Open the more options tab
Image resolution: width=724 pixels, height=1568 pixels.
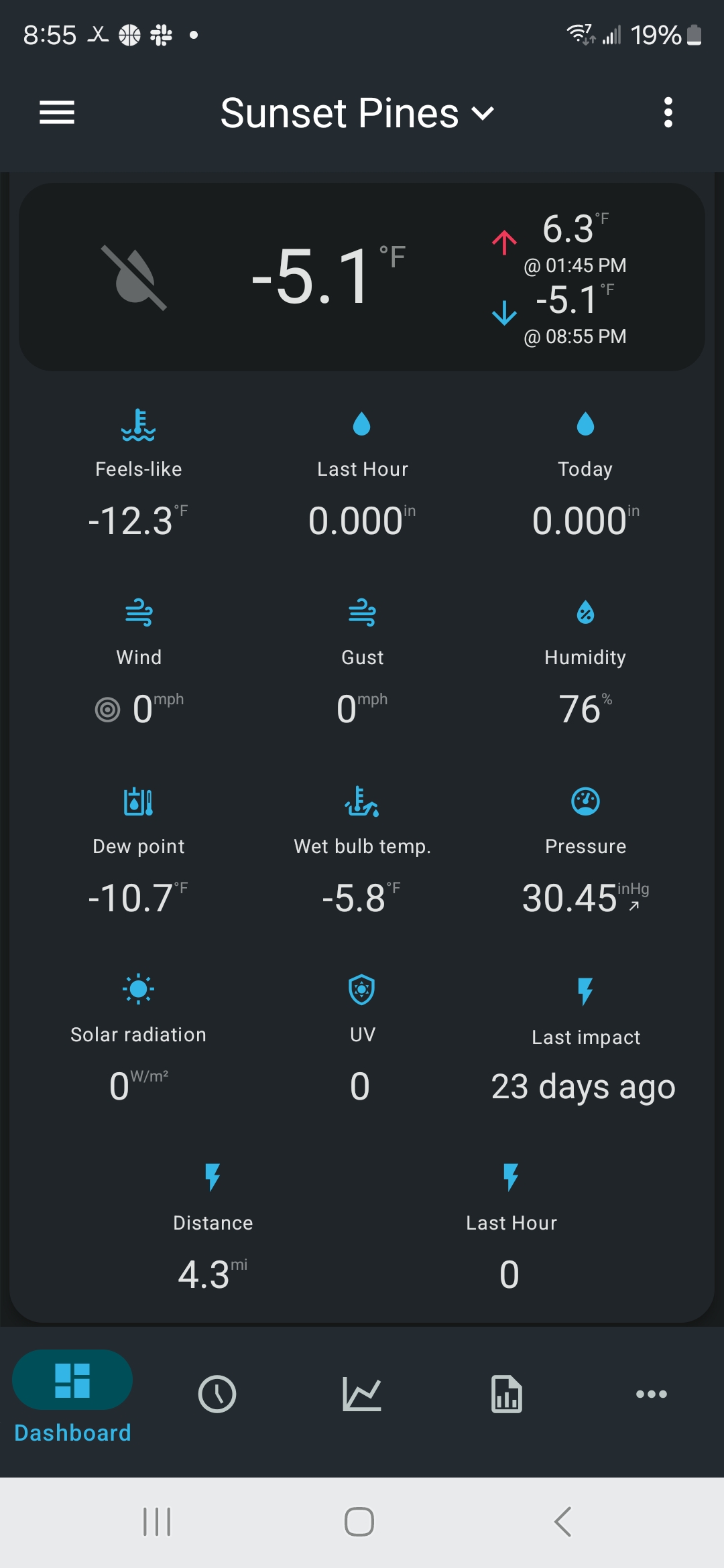[652, 1394]
